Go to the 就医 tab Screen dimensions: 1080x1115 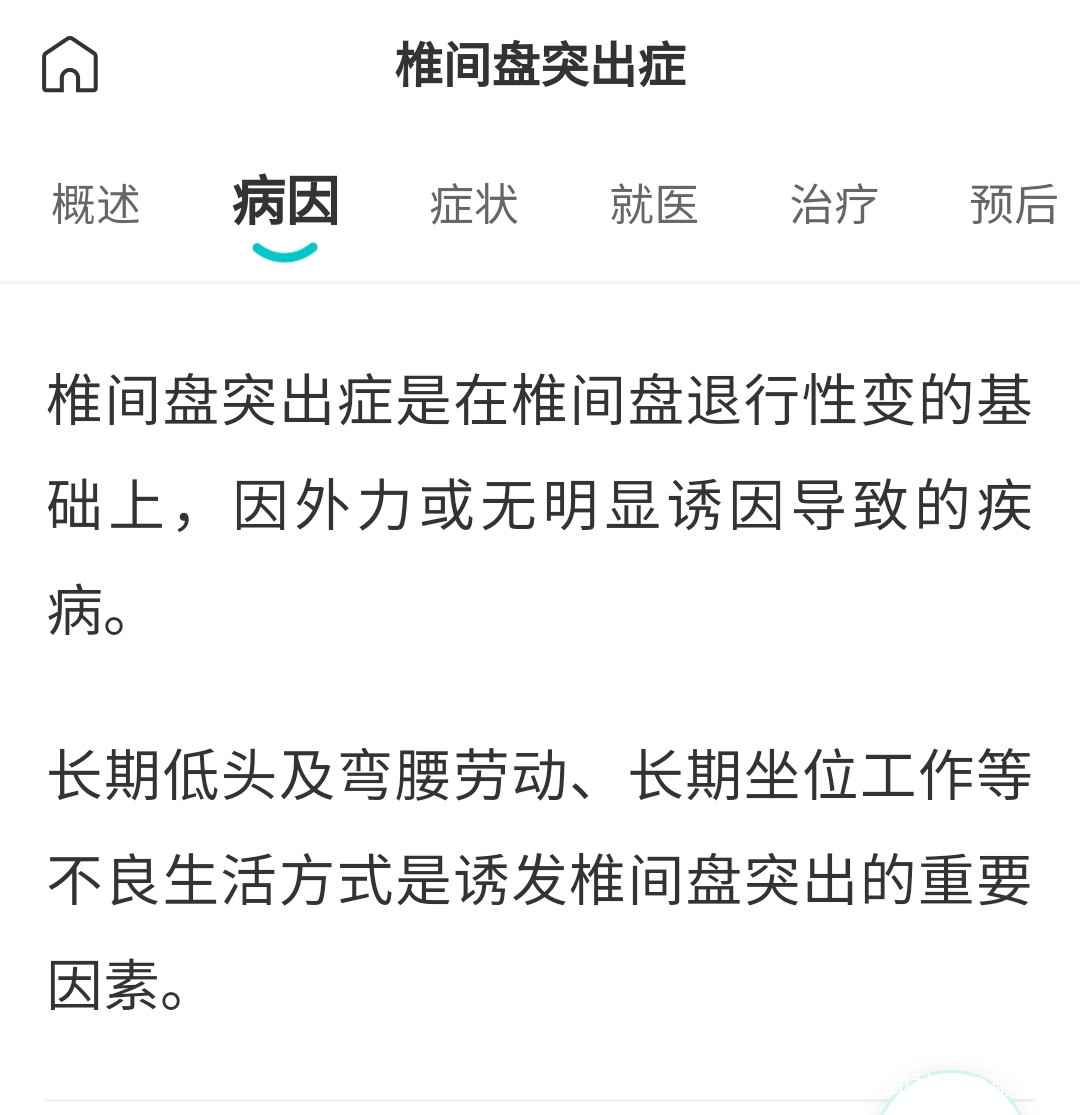[654, 205]
